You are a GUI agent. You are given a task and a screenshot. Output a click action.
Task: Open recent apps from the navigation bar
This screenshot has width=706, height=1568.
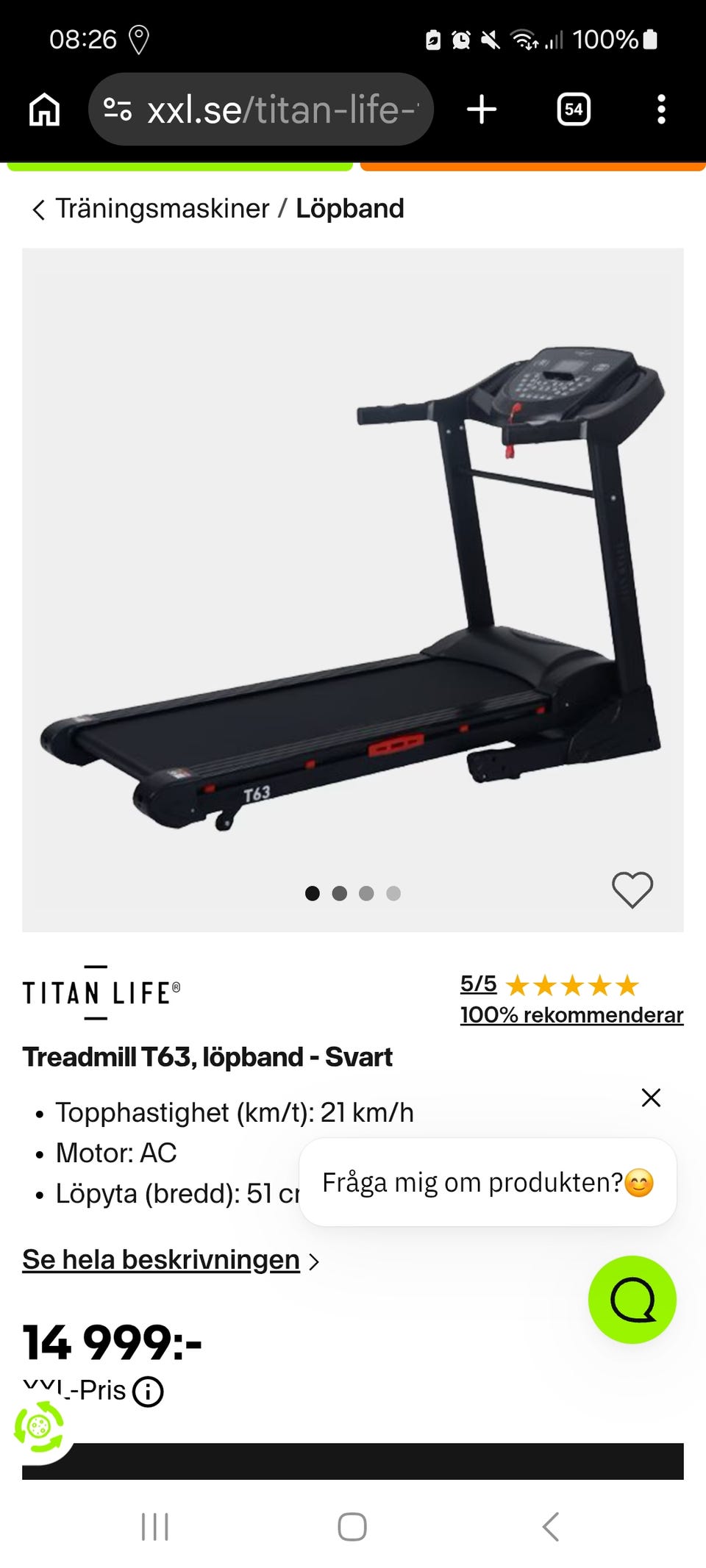coord(154,1527)
